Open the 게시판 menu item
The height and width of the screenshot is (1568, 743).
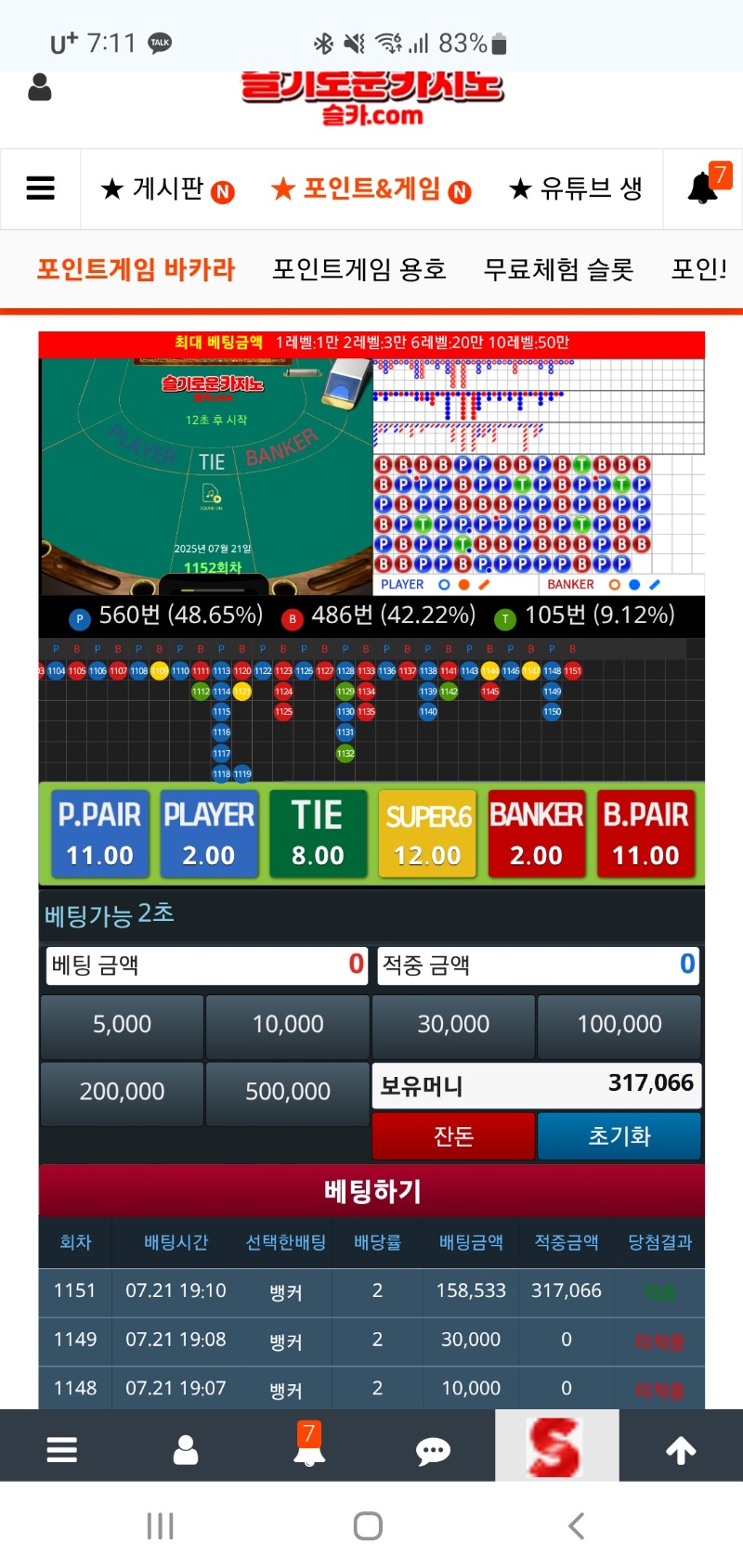click(167, 189)
